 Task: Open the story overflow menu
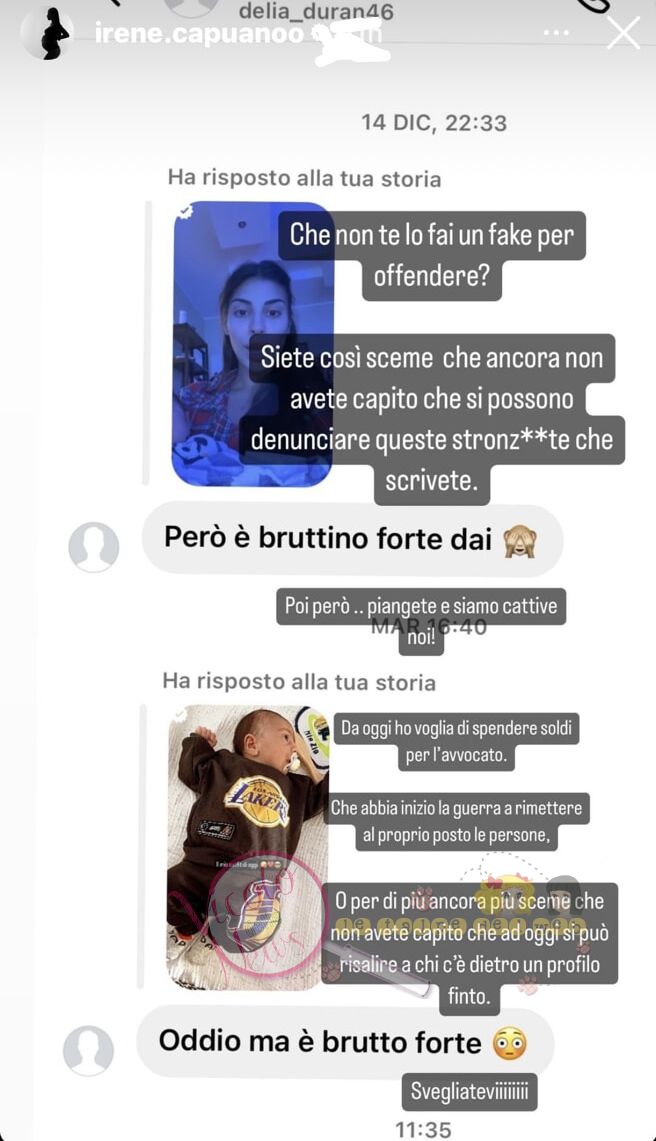[556, 33]
